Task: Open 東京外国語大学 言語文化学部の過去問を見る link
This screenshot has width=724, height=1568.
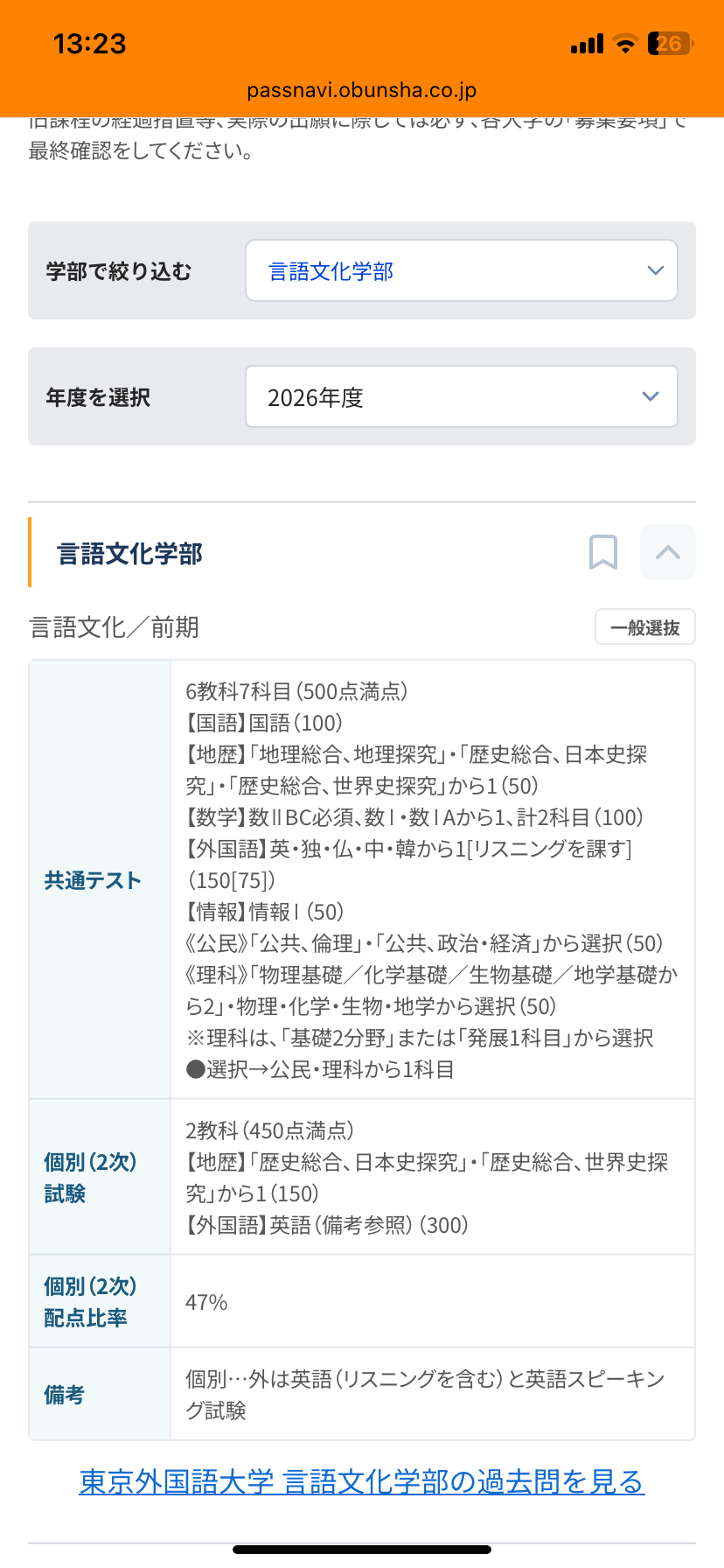Action: click(x=362, y=1481)
